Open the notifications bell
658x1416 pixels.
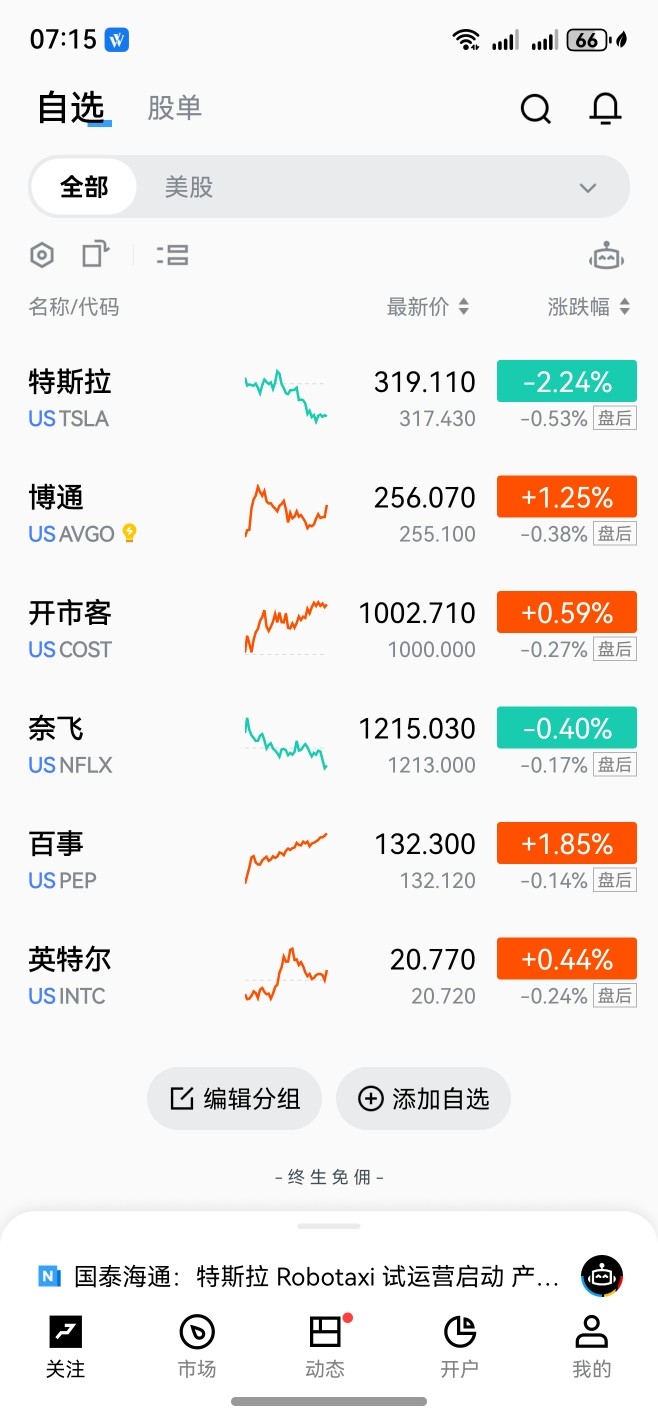point(605,108)
